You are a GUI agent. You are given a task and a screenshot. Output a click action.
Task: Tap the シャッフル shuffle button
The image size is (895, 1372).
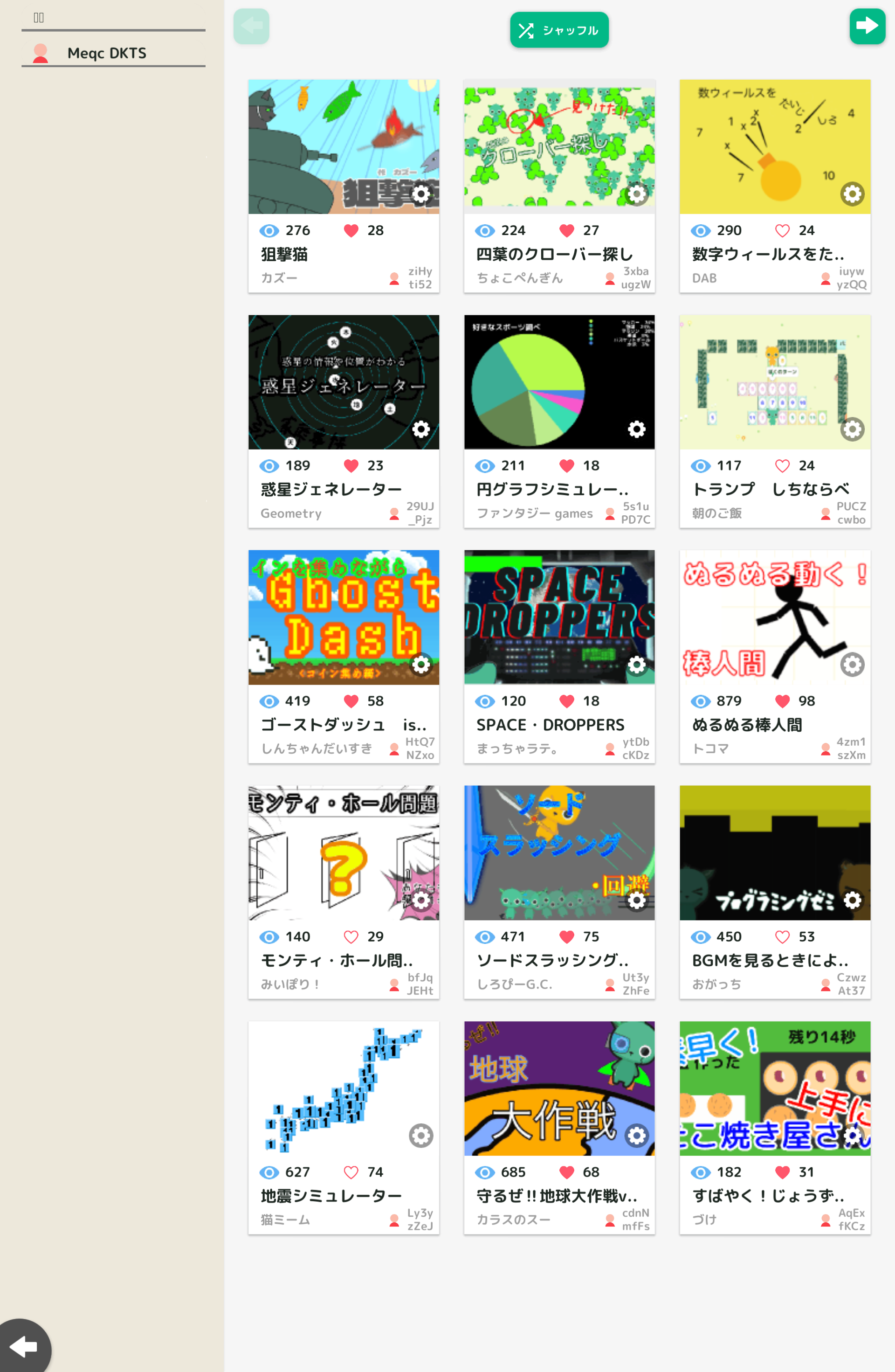pos(558,30)
